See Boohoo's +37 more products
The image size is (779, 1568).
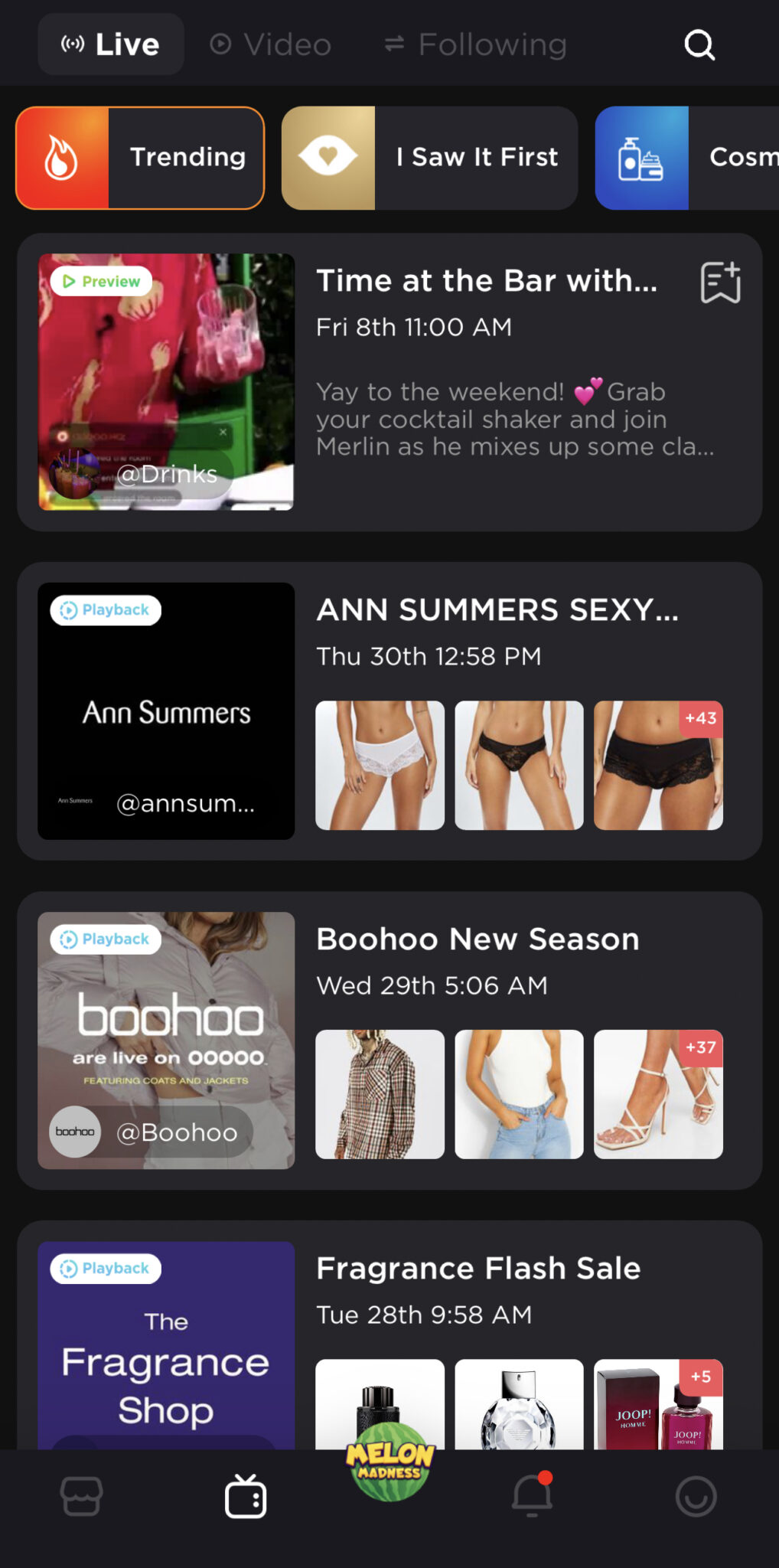pos(658,1094)
